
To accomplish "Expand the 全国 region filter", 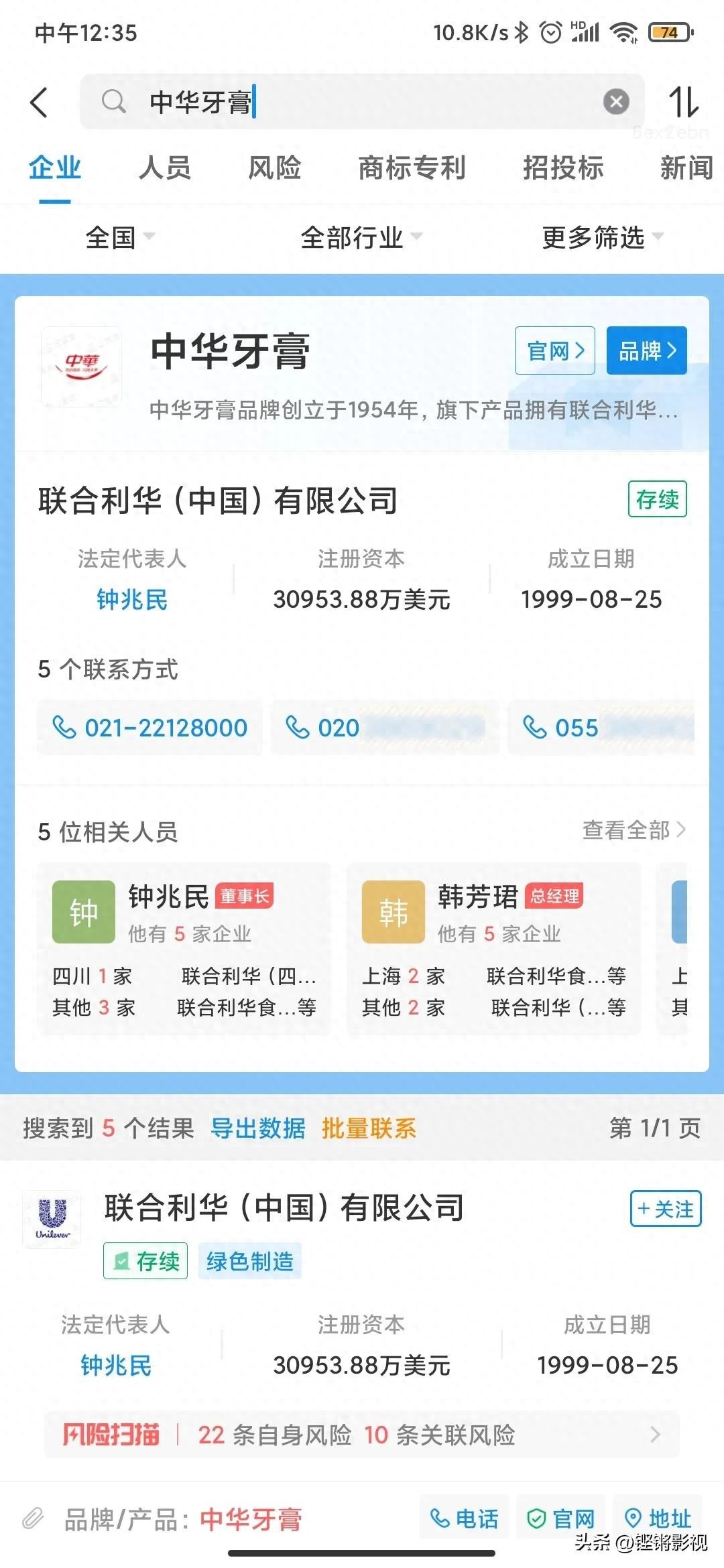I will (119, 237).
